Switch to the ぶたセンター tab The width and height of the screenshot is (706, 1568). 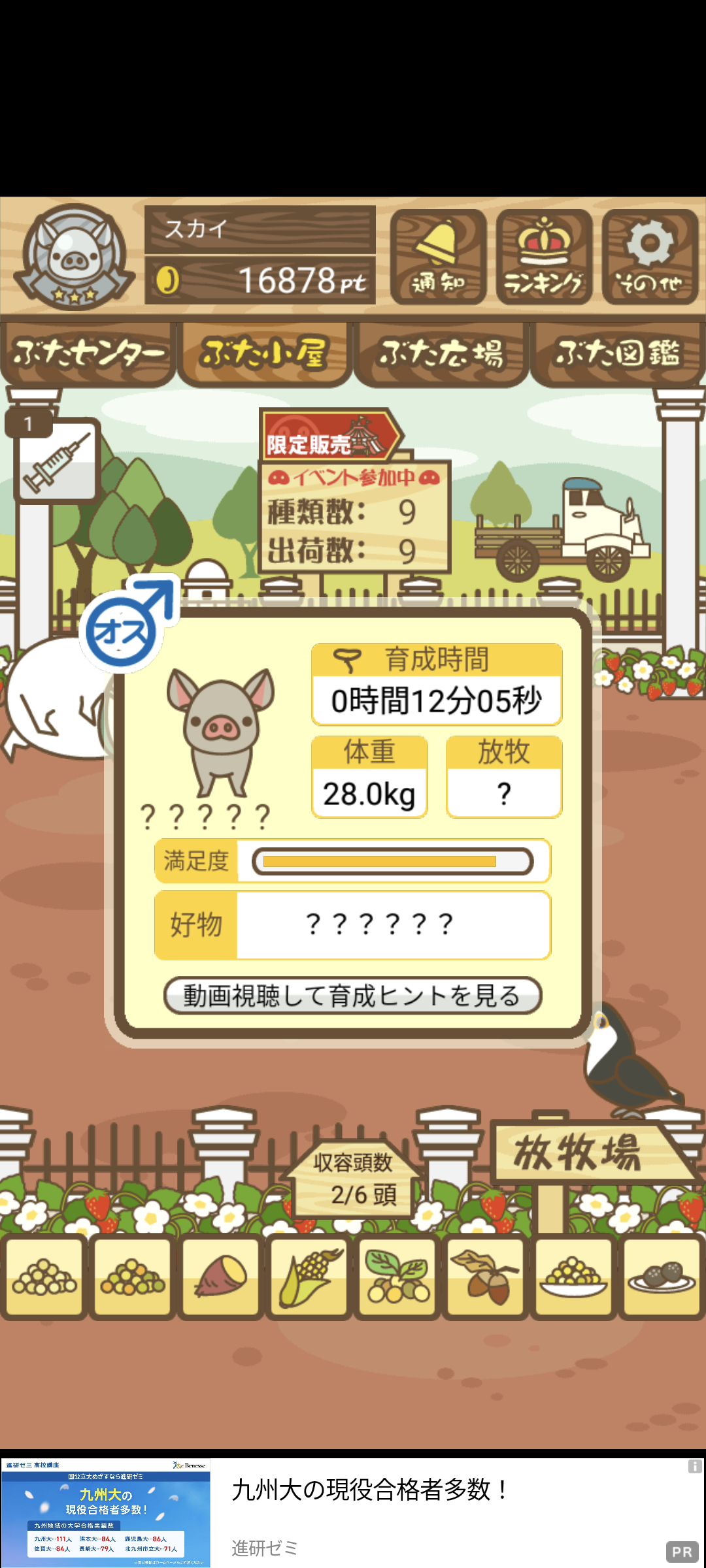[x=88, y=353]
